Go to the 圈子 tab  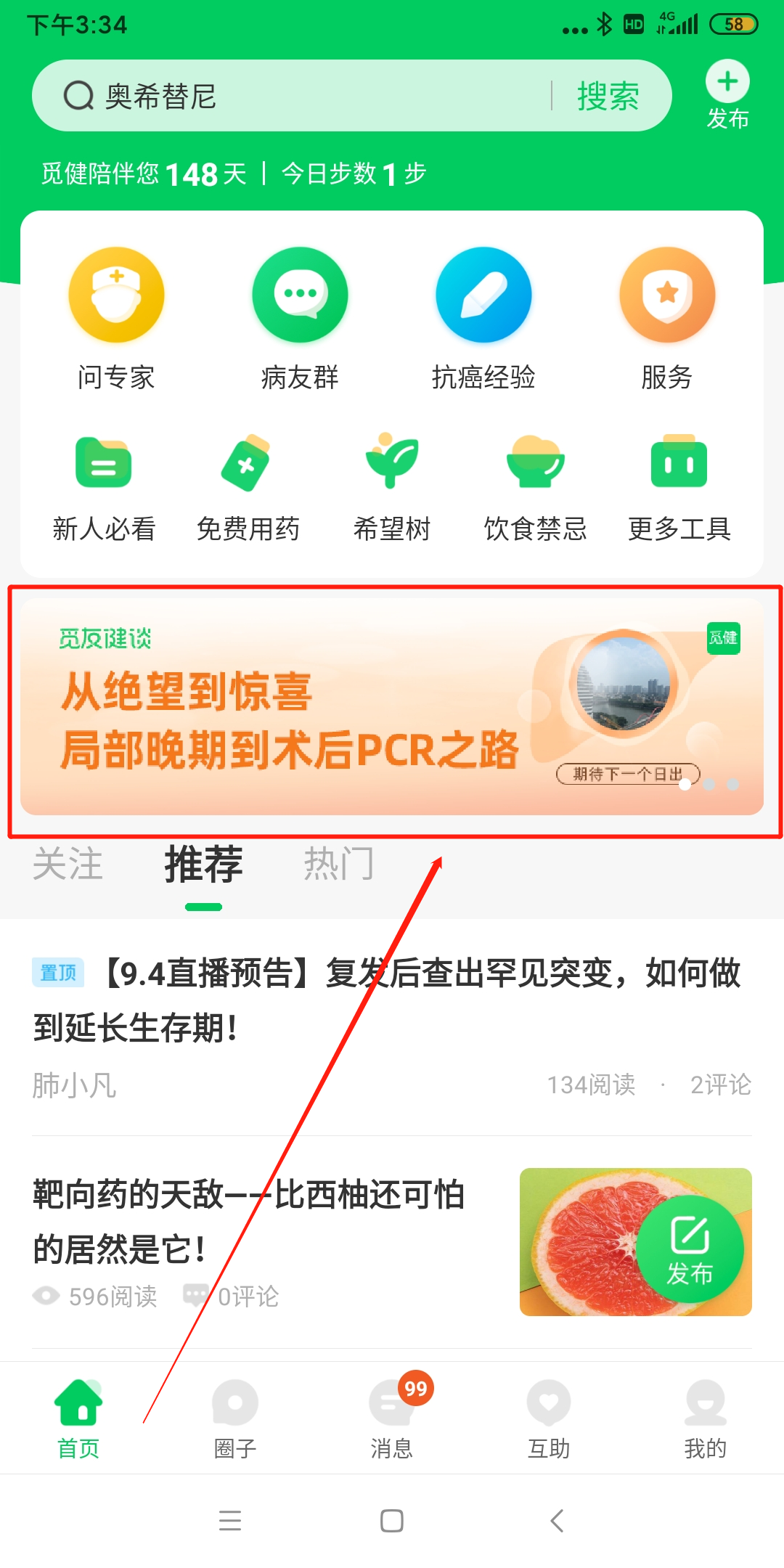[x=235, y=1418]
